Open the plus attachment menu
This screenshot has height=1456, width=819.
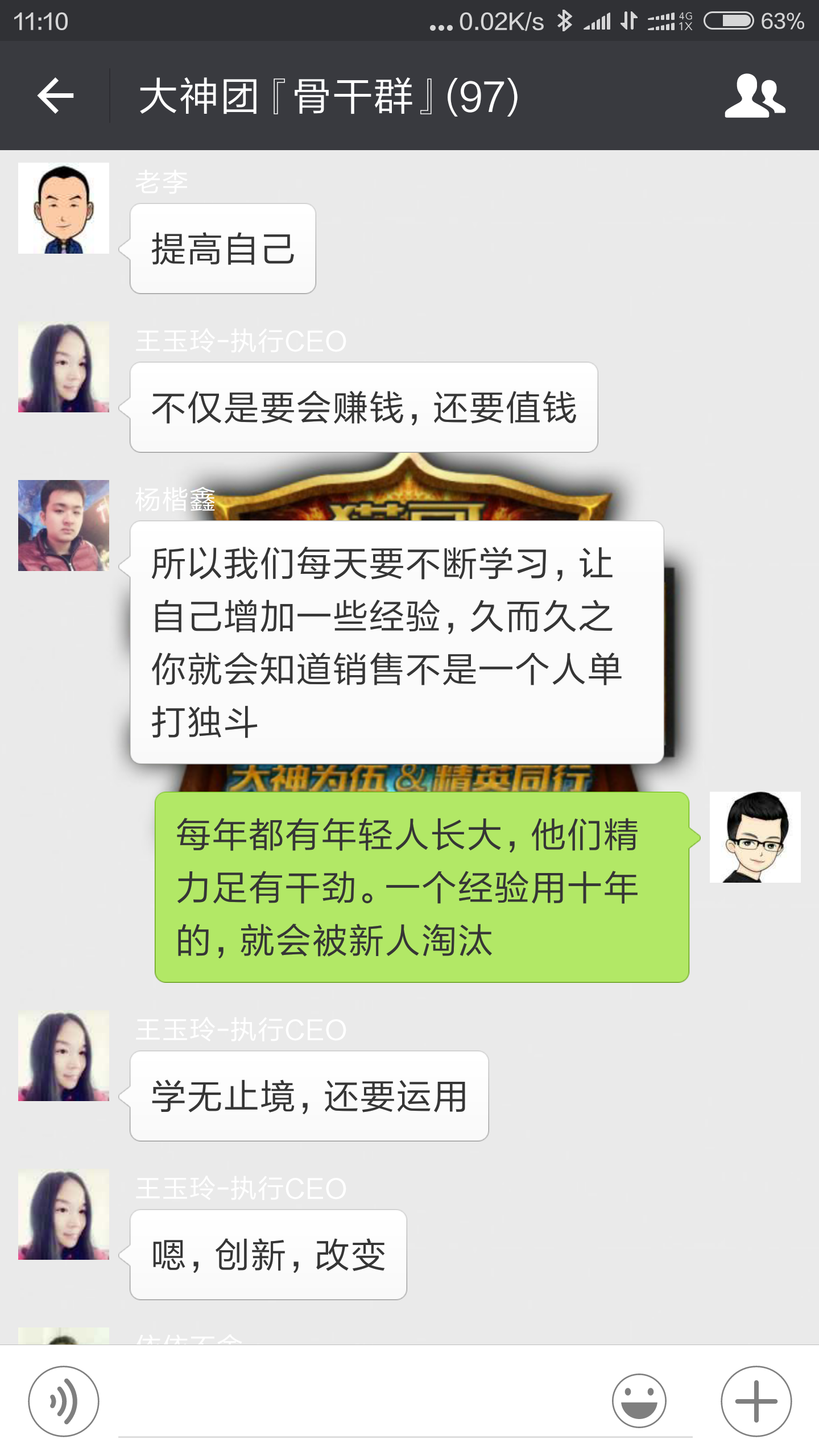point(756,1401)
